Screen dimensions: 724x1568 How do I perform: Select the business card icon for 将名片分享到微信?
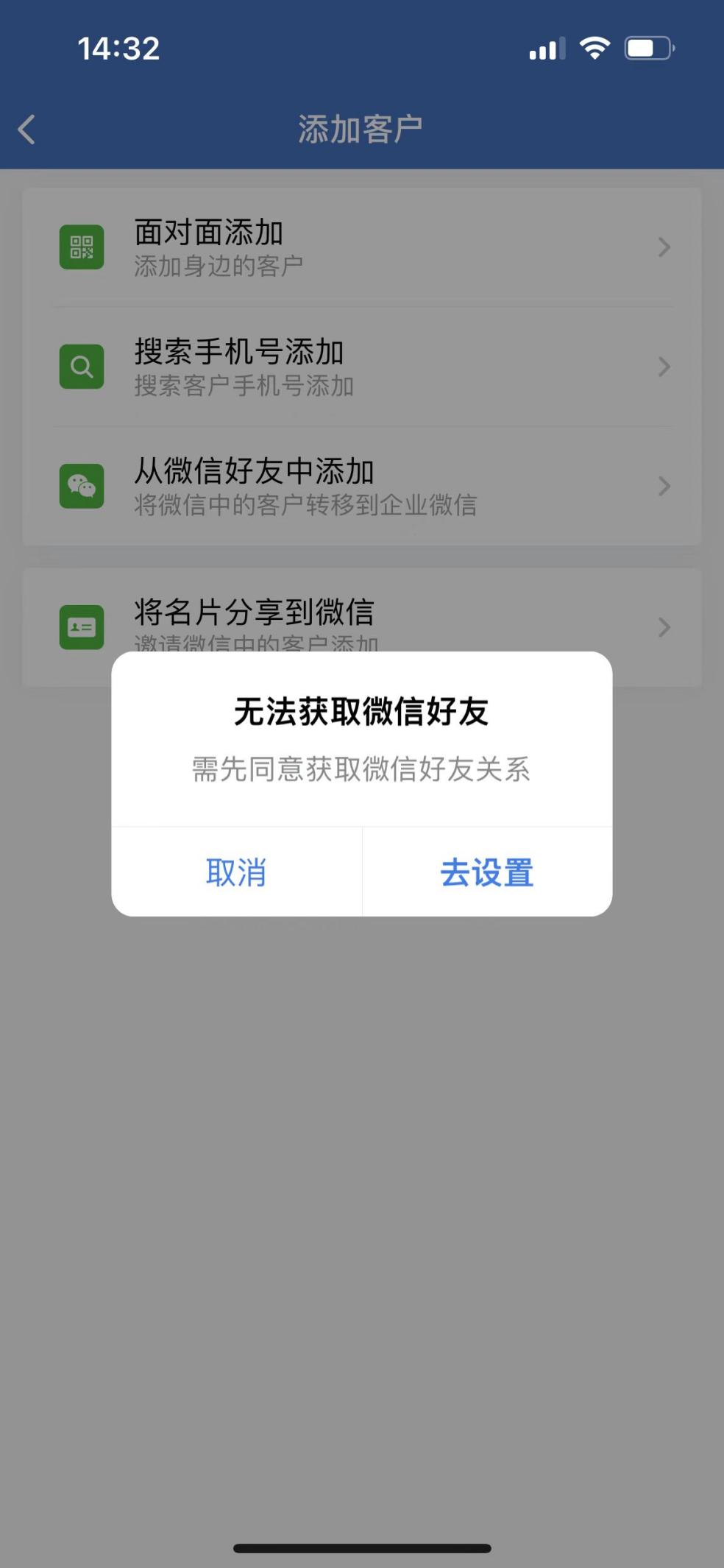82,627
